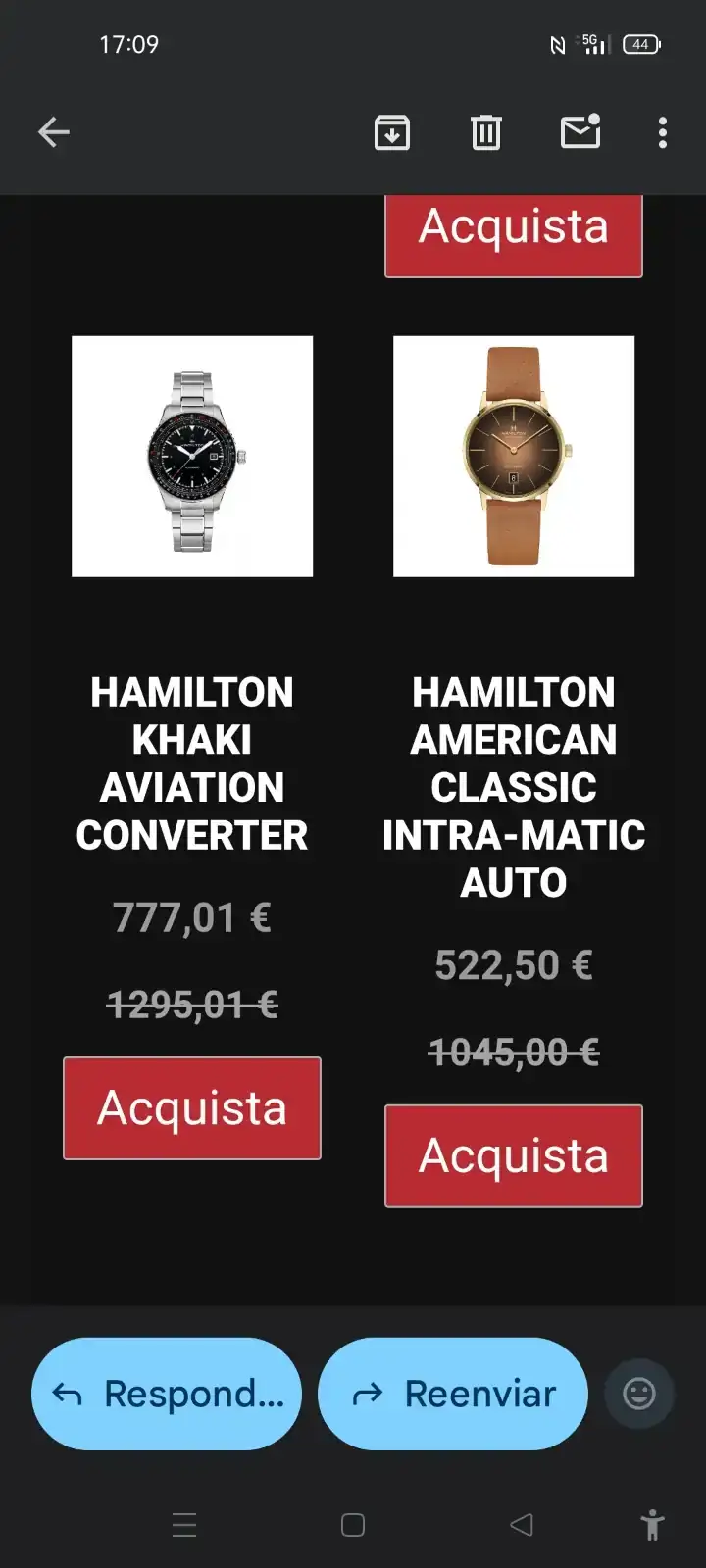Open the system recent apps menu

[x=184, y=1525]
